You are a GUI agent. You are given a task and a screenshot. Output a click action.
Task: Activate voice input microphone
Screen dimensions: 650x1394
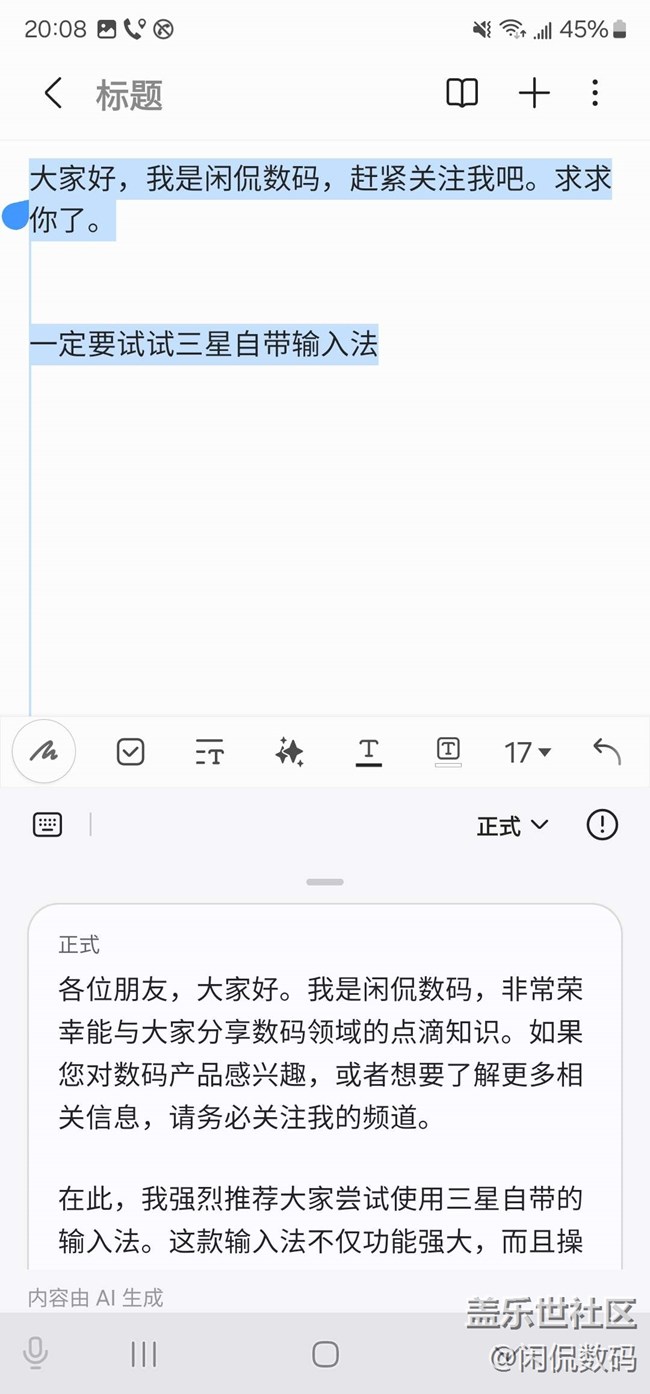click(36, 1354)
